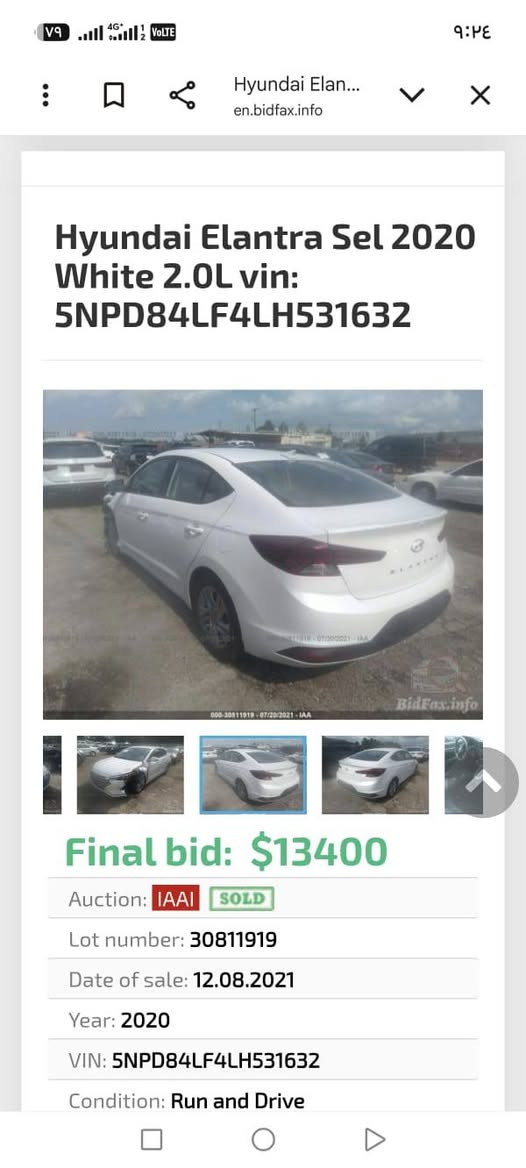Viewport: 526px width, 1168px height.
Task: Bookmark this bidfax page
Action: tap(113, 95)
